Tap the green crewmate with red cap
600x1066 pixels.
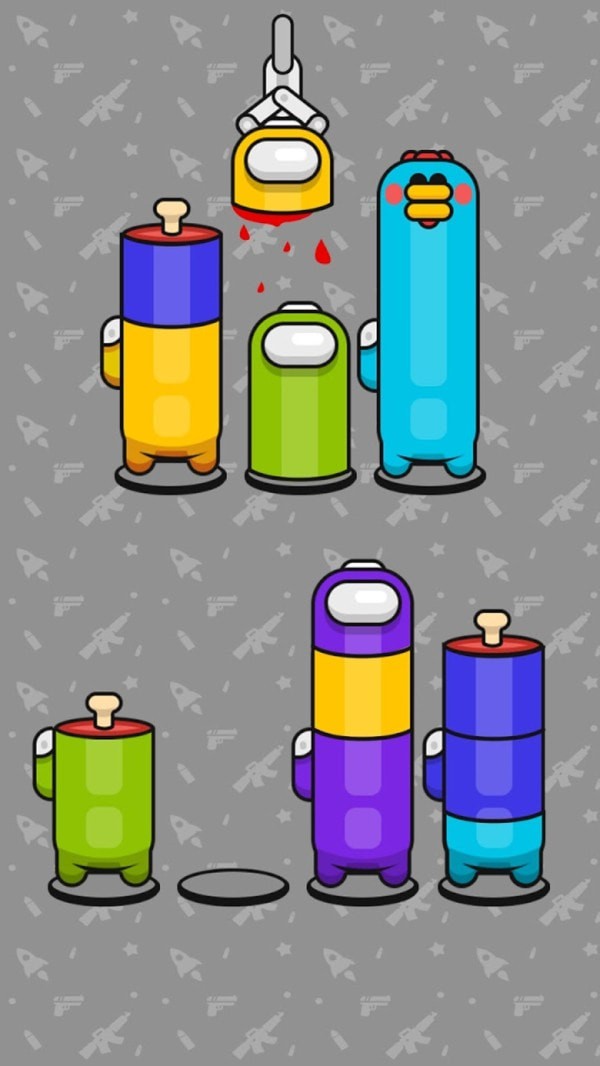tap(103, 800)
